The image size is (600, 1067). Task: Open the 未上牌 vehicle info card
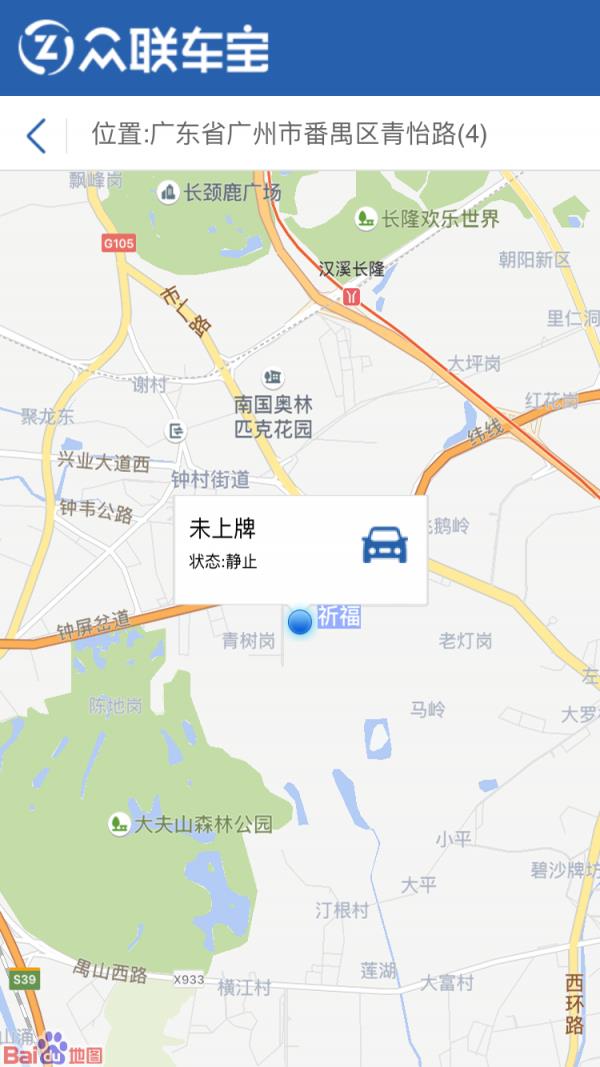tap(300, 549)
